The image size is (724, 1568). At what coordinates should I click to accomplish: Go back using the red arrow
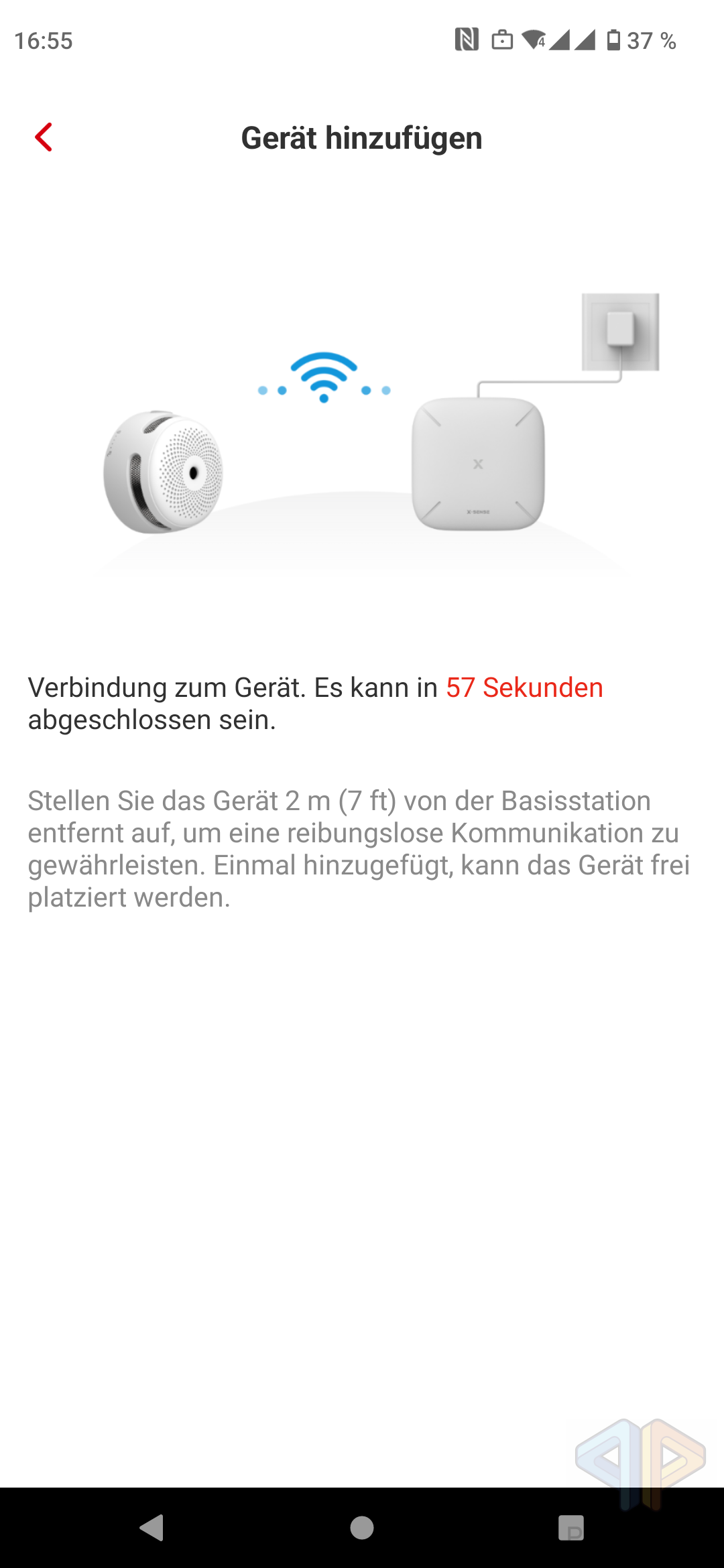click(44, 137)
